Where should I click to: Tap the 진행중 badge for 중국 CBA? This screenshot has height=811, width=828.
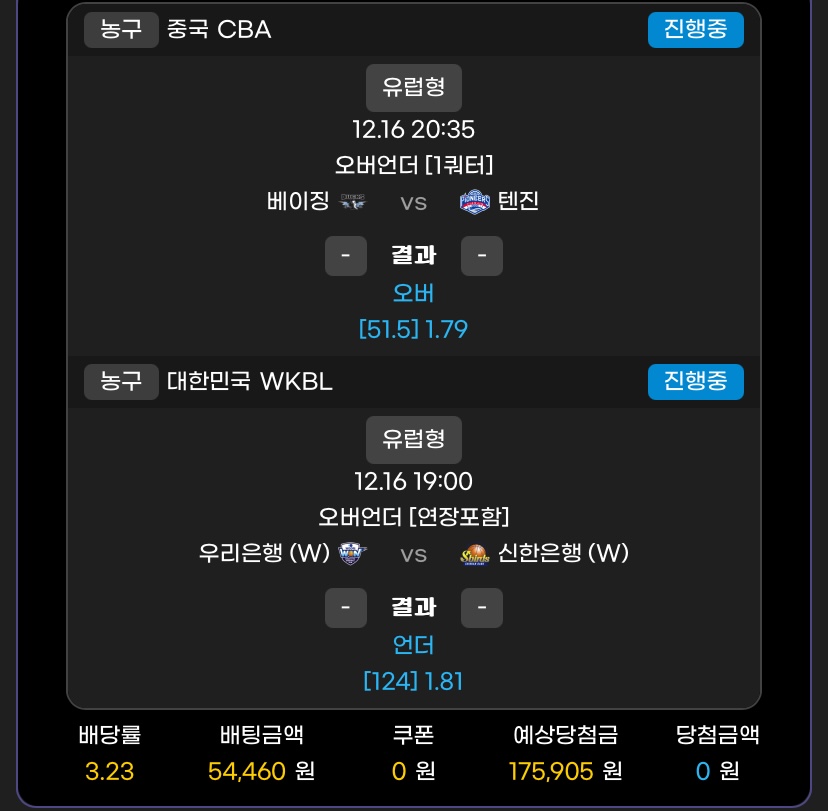695,29
